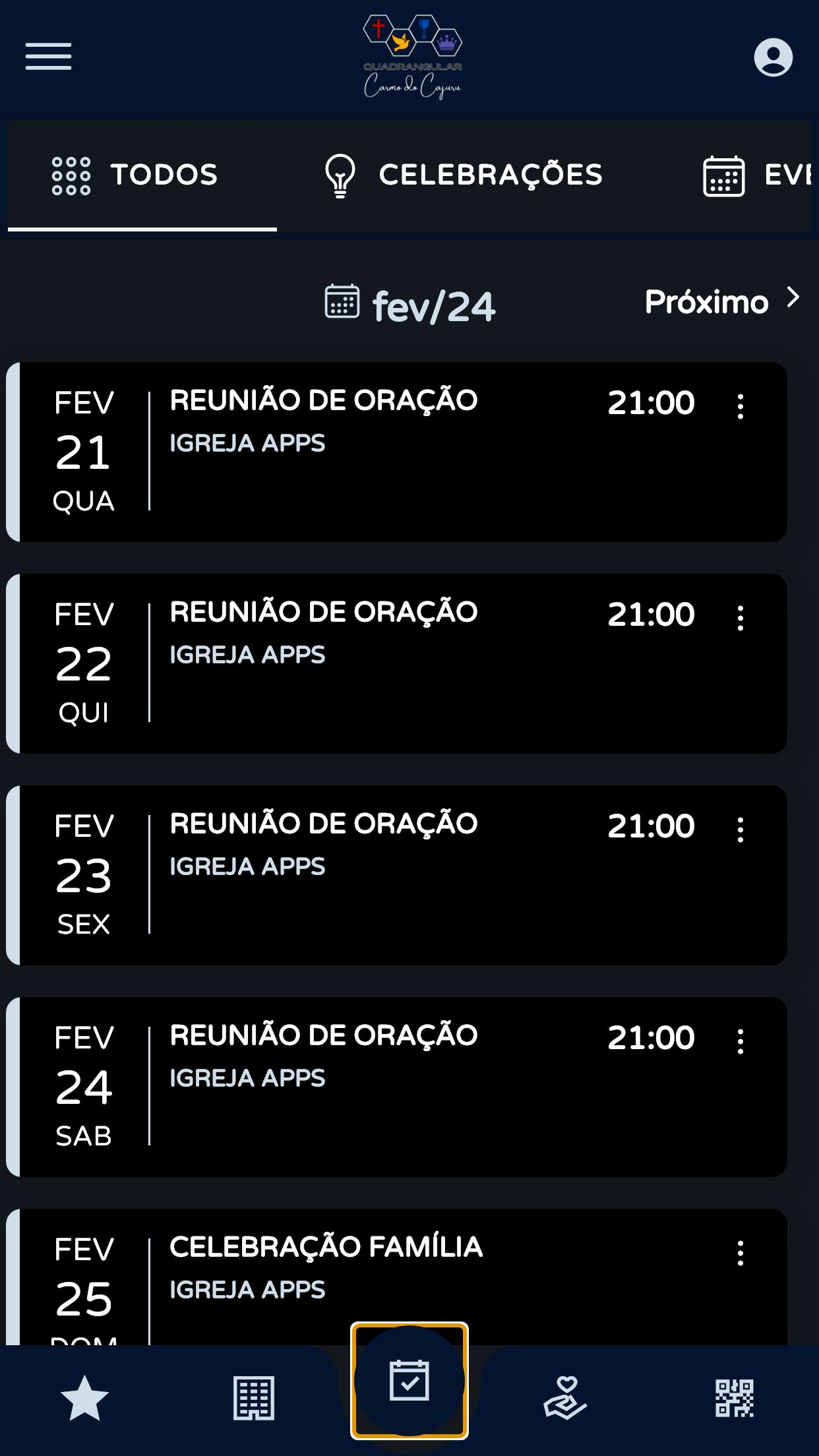Open the donation hand-heart tab

(x=565, y=1398)
